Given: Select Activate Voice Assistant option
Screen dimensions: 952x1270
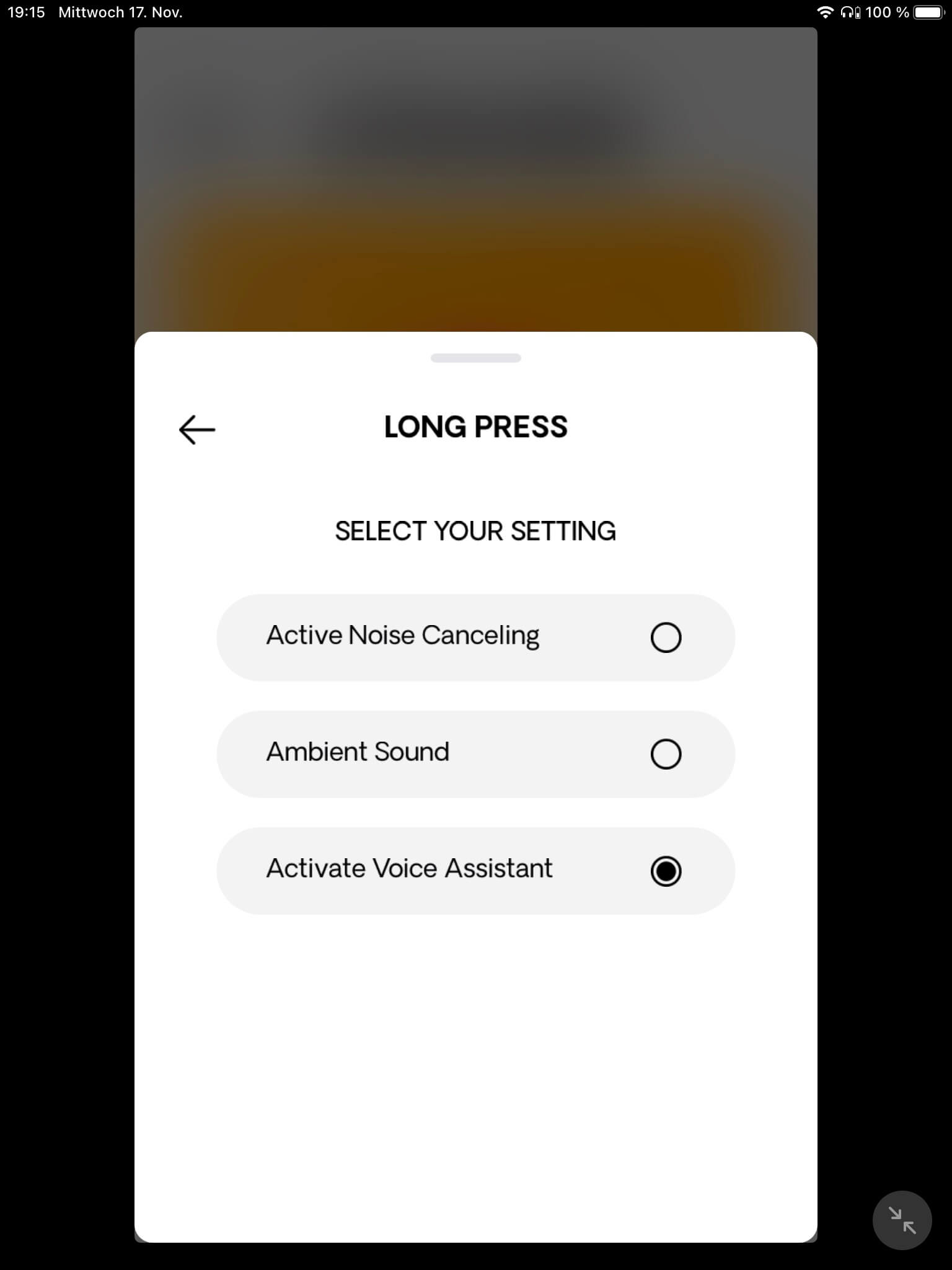Looking at the screenshot, I should click(x=475, y=870).
